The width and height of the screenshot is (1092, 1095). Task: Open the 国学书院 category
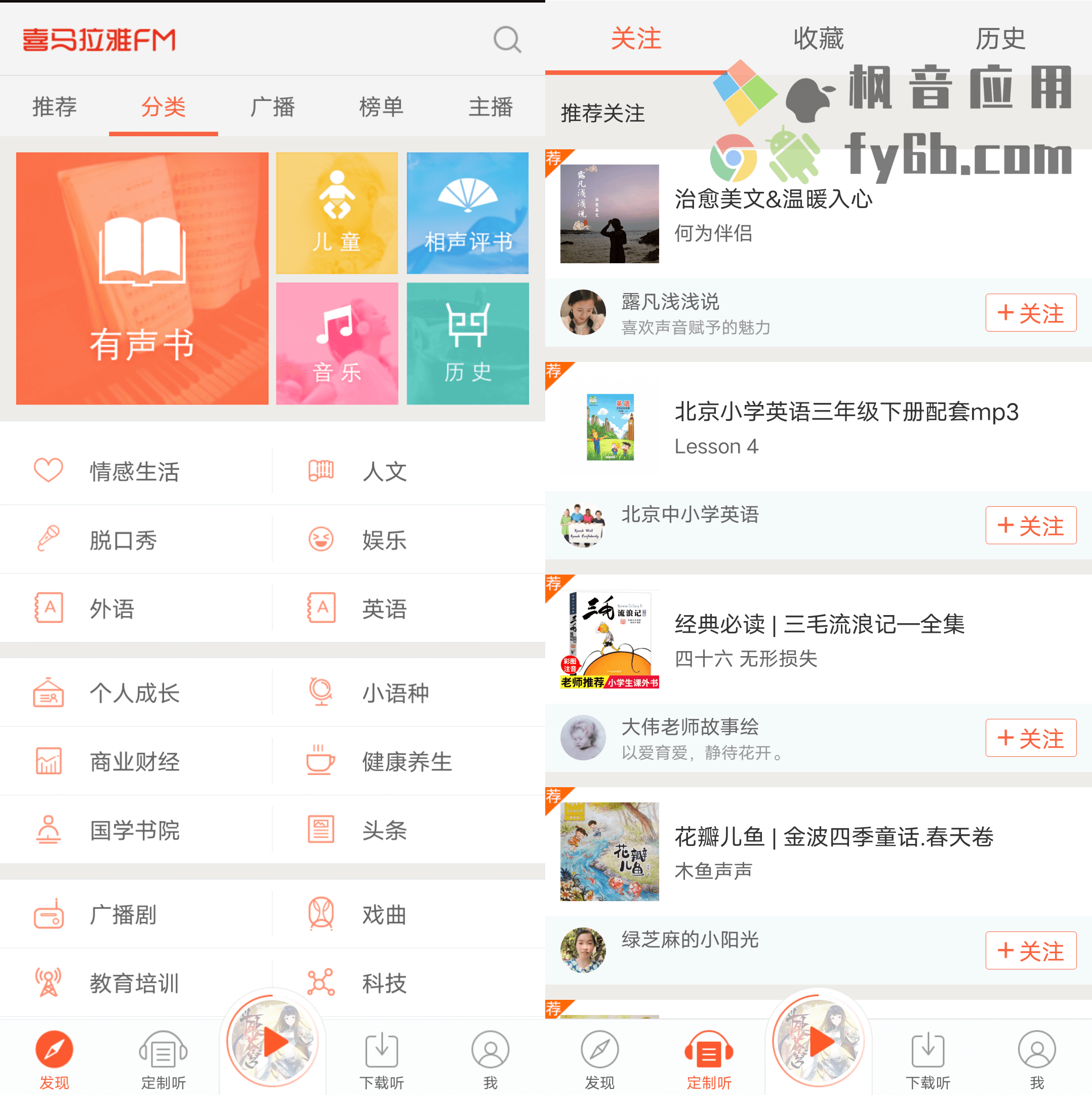tap(134, 830)
